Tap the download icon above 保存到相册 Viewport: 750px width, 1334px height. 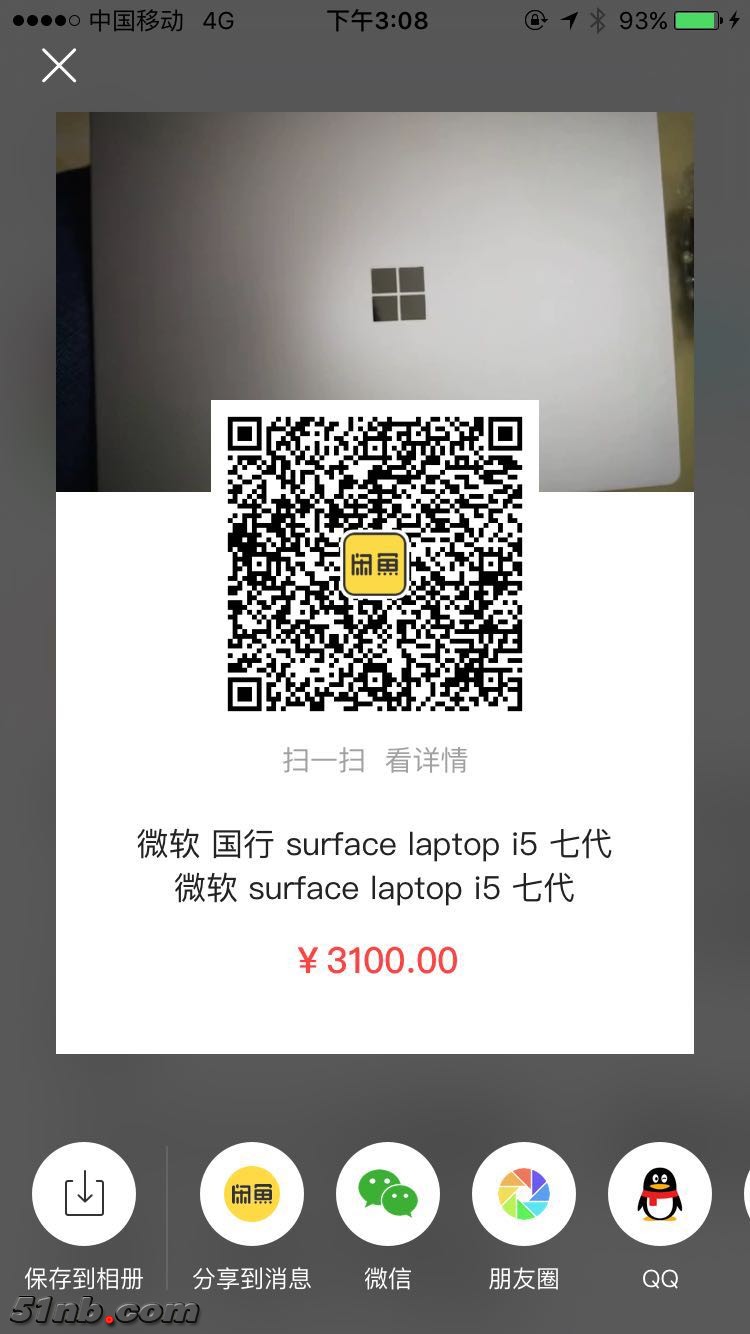point(83,1193)
